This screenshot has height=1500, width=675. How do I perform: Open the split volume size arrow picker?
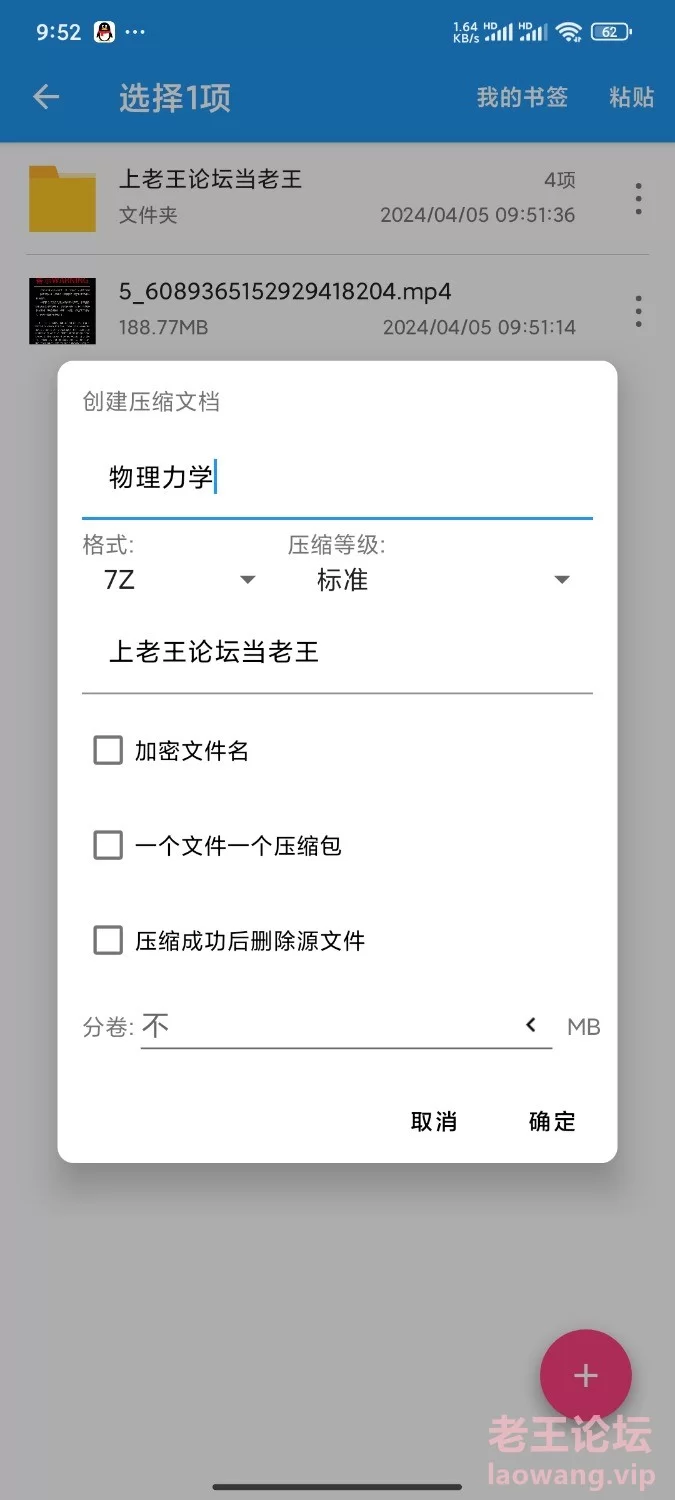[x=531, y=1025]
